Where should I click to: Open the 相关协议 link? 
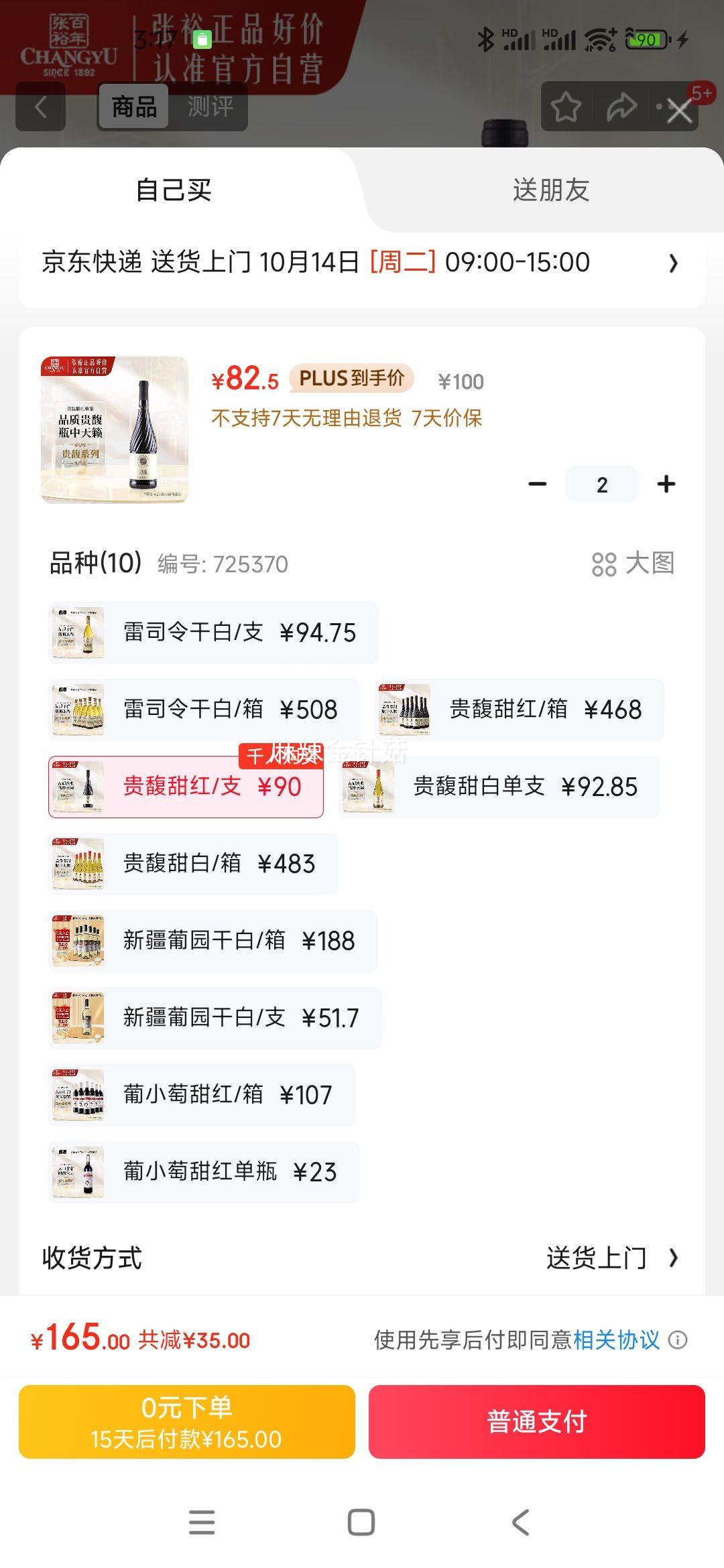click(x=616, y=1340)
